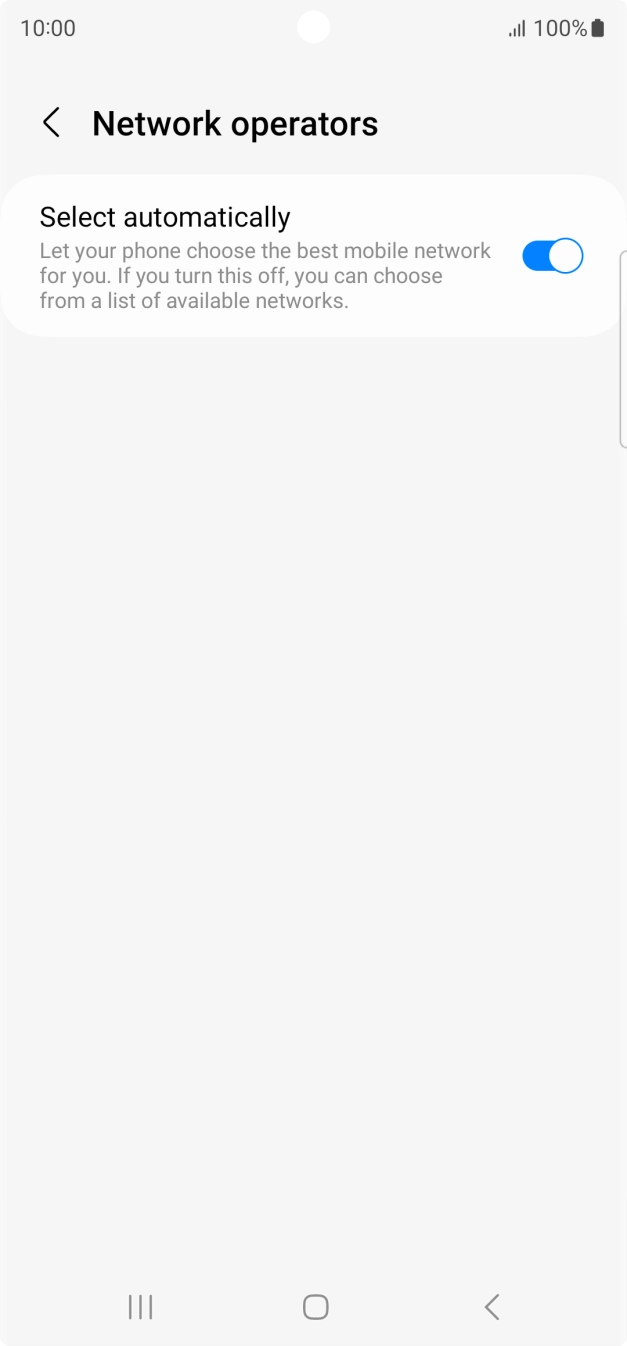
Task: Open recent apps in navigation bar
Action: (x=140, y=1306)
